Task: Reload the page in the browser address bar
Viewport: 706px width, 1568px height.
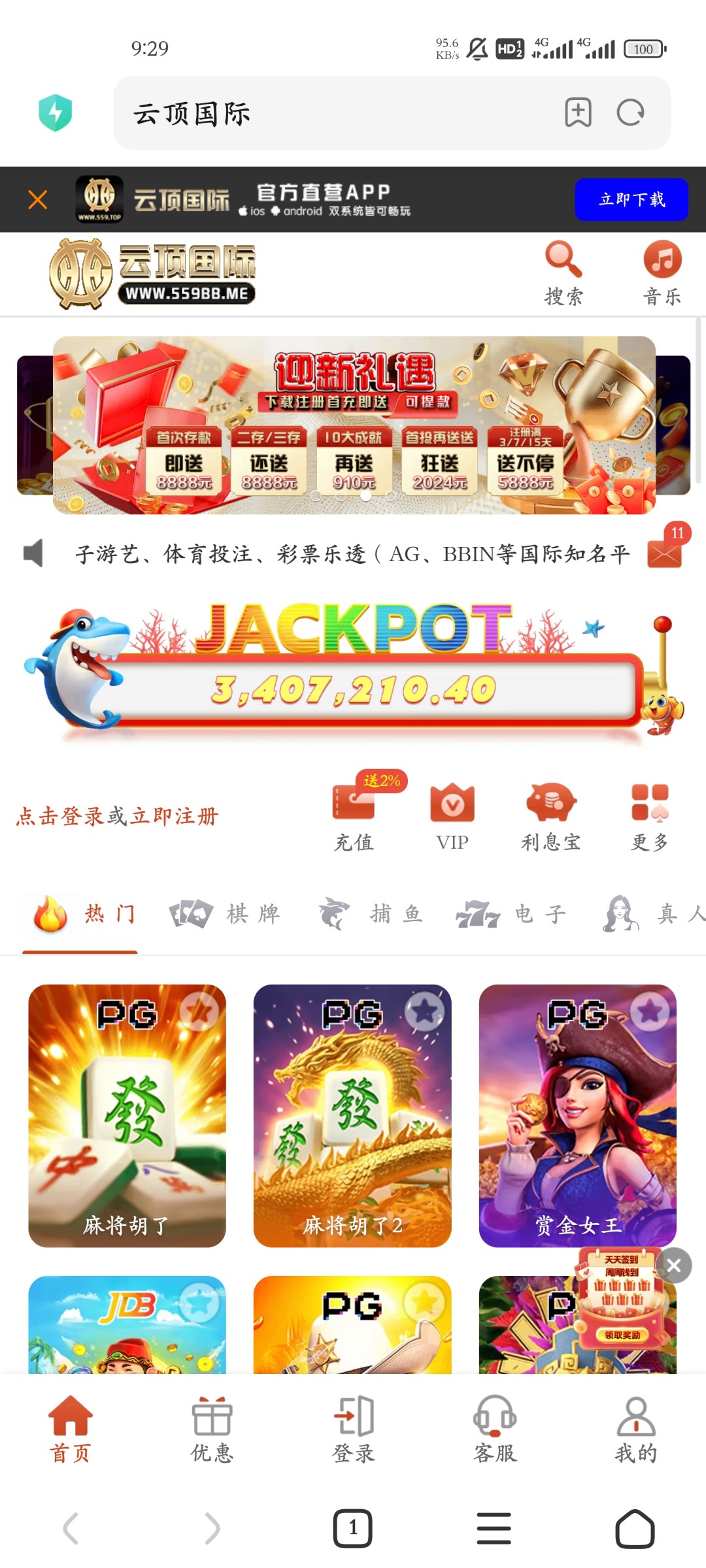Action: click(630, 113)
